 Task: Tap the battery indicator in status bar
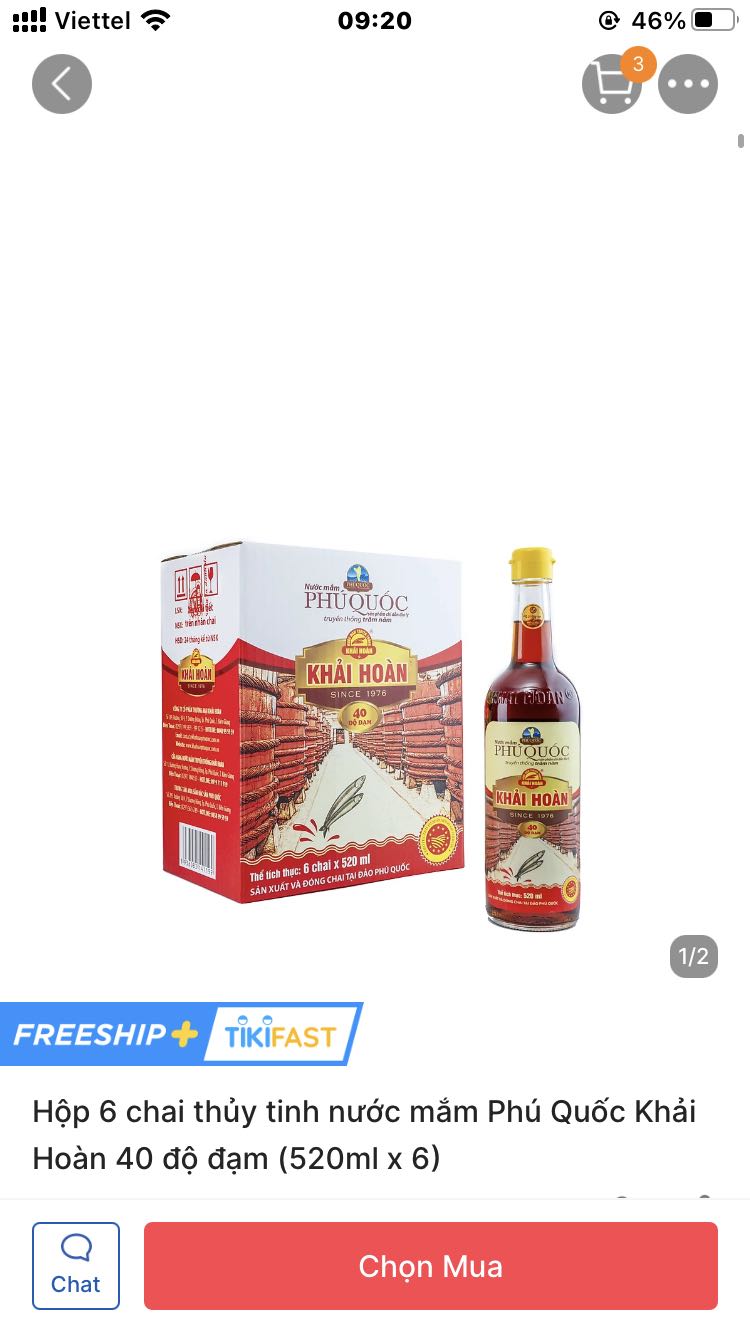(x=708, y=19)
